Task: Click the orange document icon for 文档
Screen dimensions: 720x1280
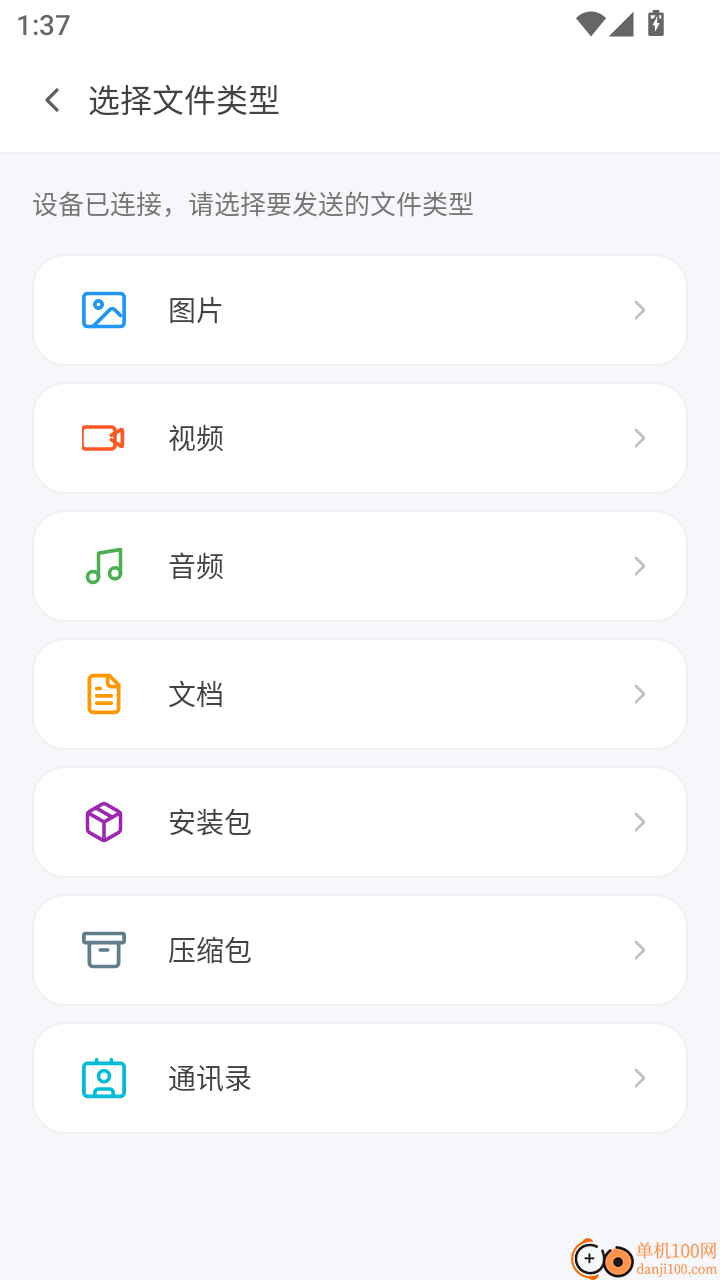Action: [x=103, y=694]
